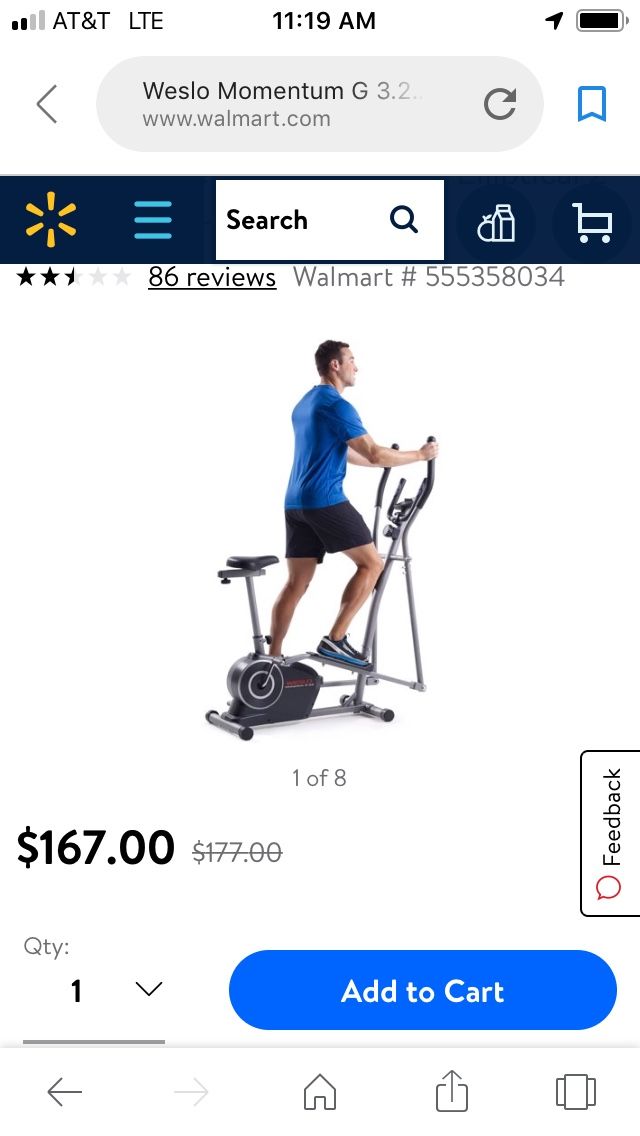Tap the Walmart Search box
This screenshot has width=640, height=1136.
click(330, 220)
